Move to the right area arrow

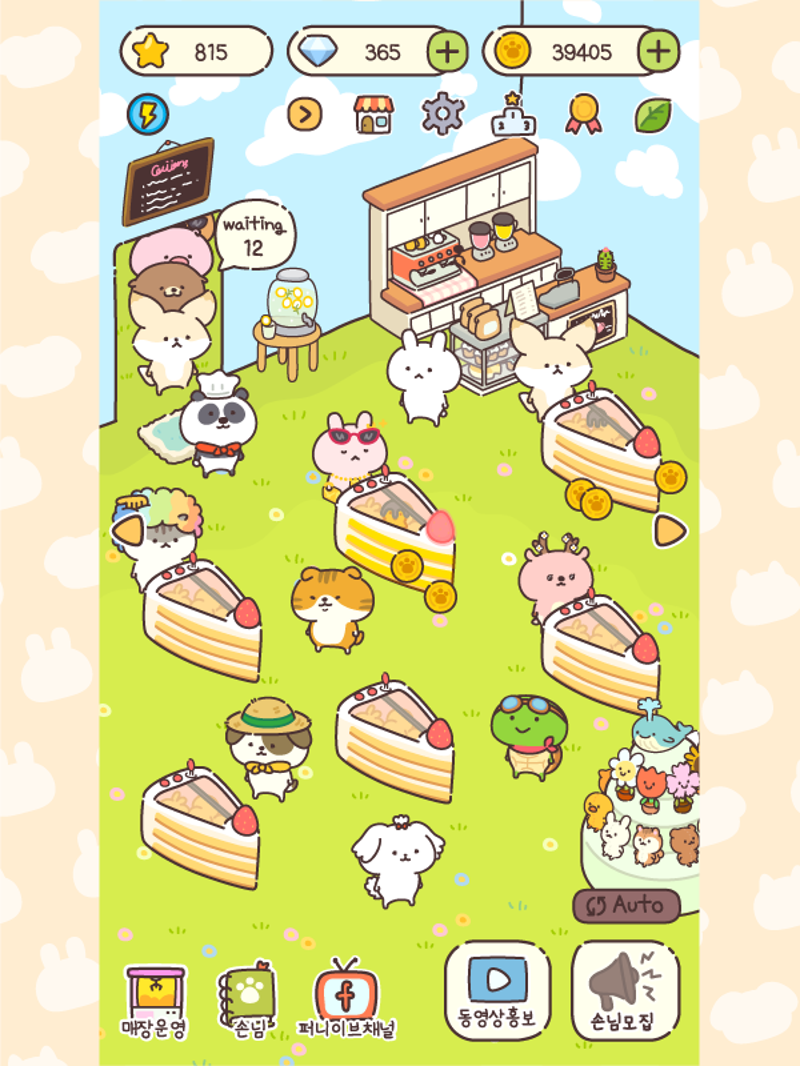[x=670, y=530]
